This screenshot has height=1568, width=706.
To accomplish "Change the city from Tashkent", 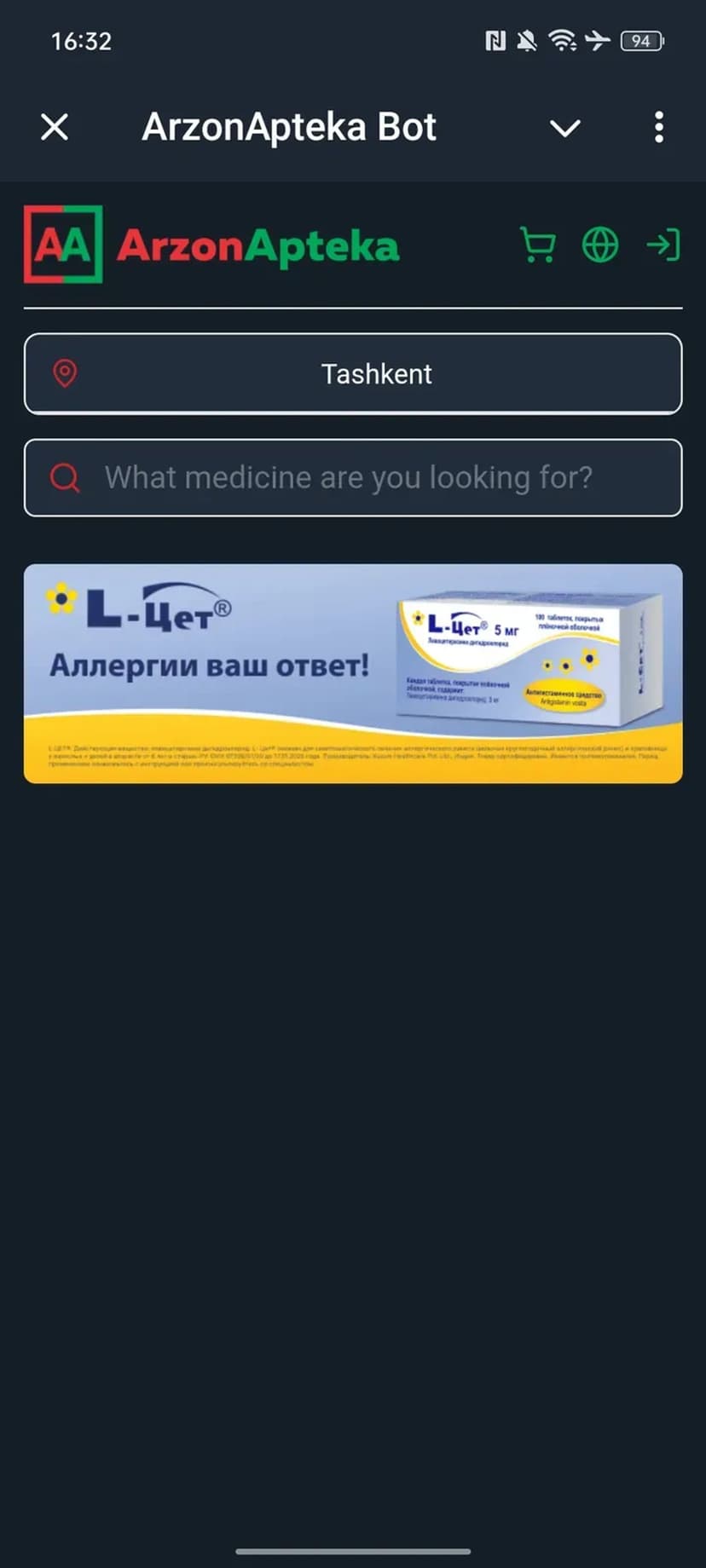I will [353, 374].
